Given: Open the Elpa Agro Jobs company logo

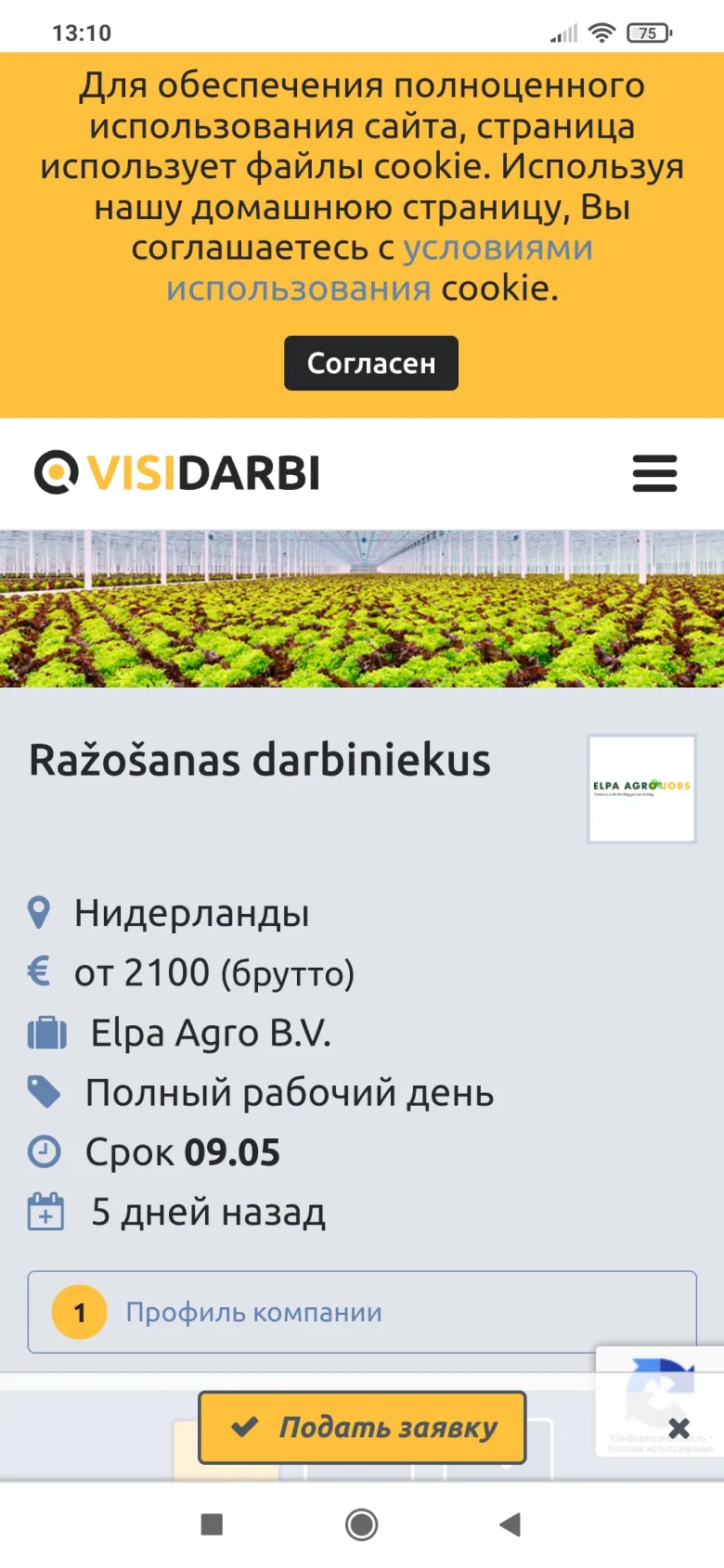Looking at the screenshot, I should (x=641, y=789).
